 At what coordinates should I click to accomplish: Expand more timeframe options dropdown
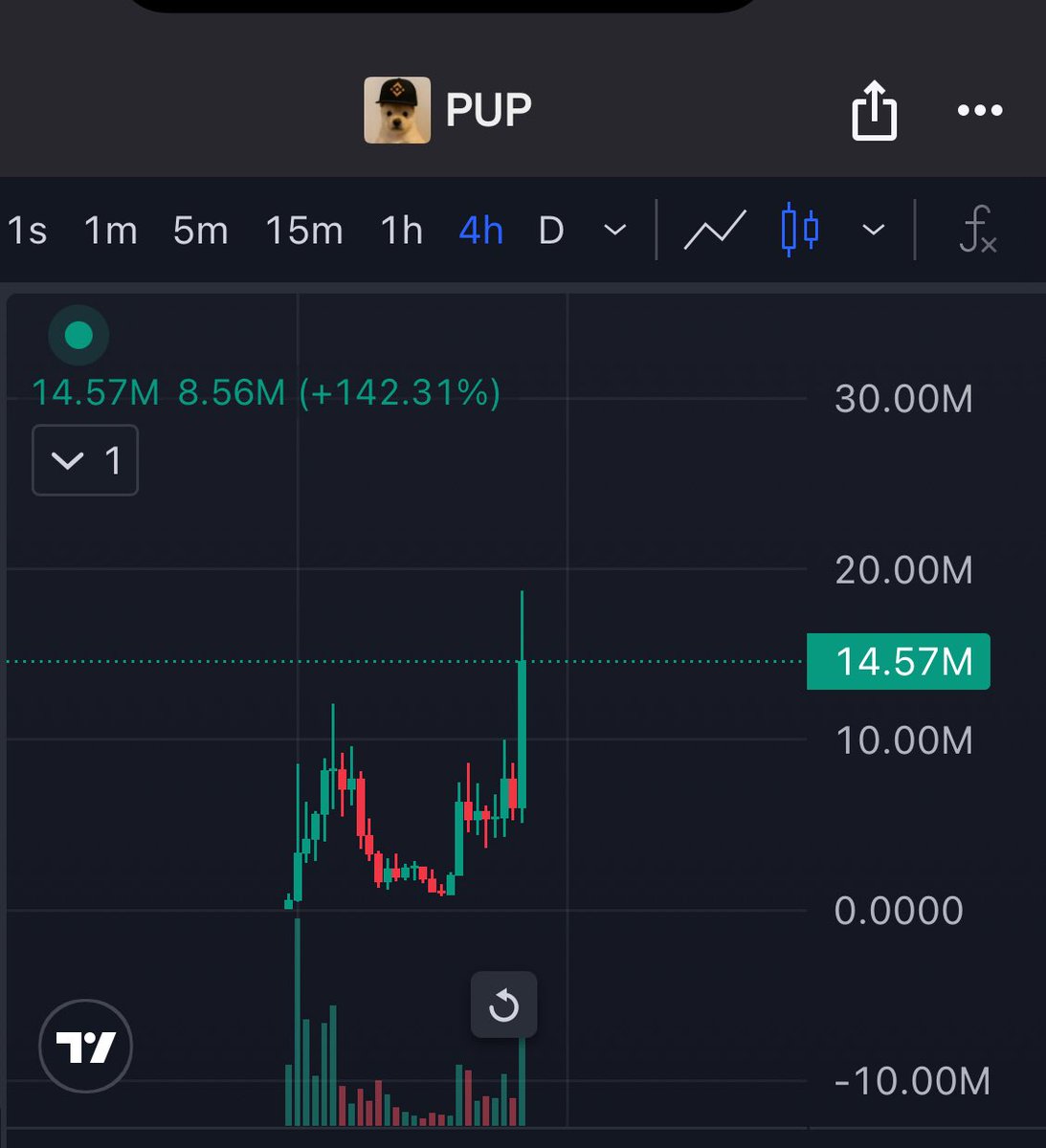click(615, 231)
